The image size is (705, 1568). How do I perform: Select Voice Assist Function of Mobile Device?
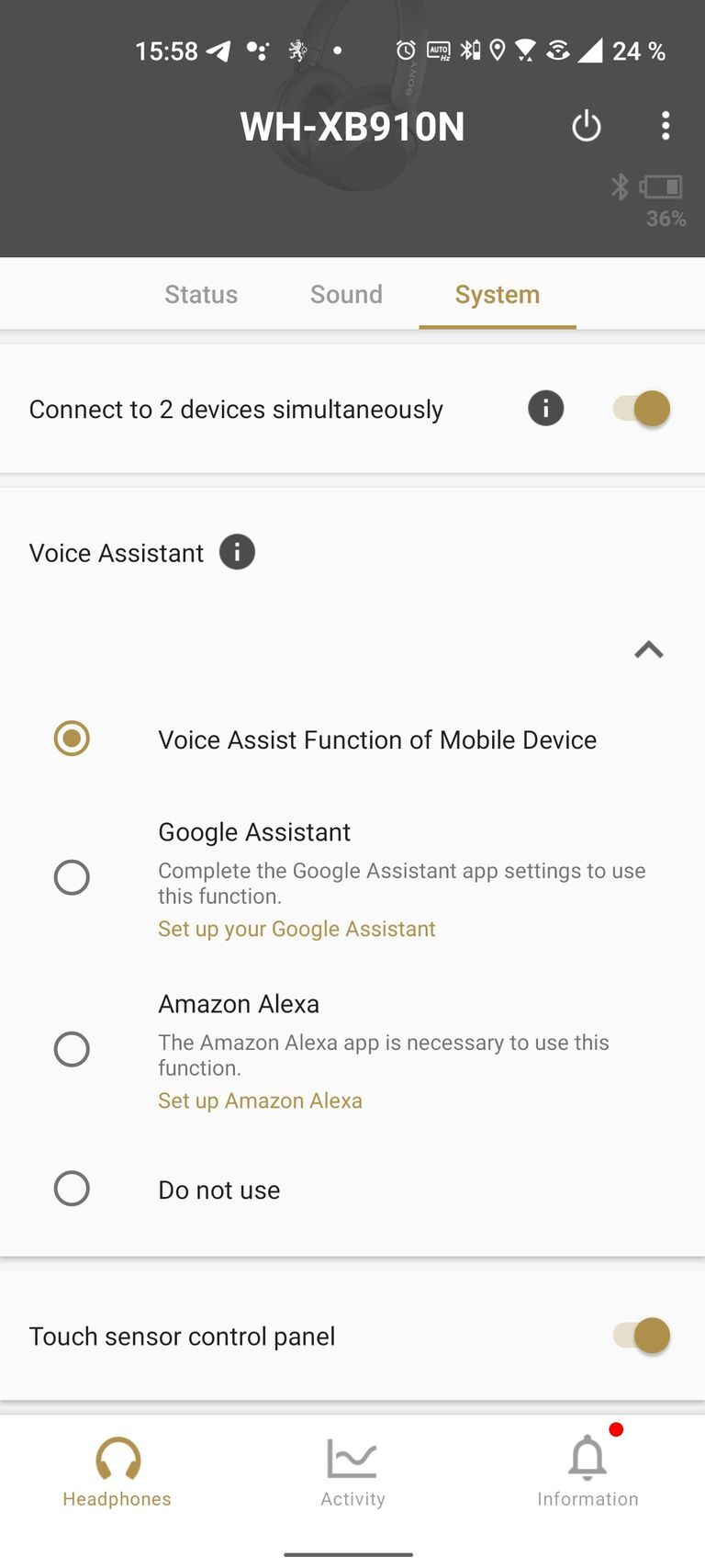[x=72, y=739]
